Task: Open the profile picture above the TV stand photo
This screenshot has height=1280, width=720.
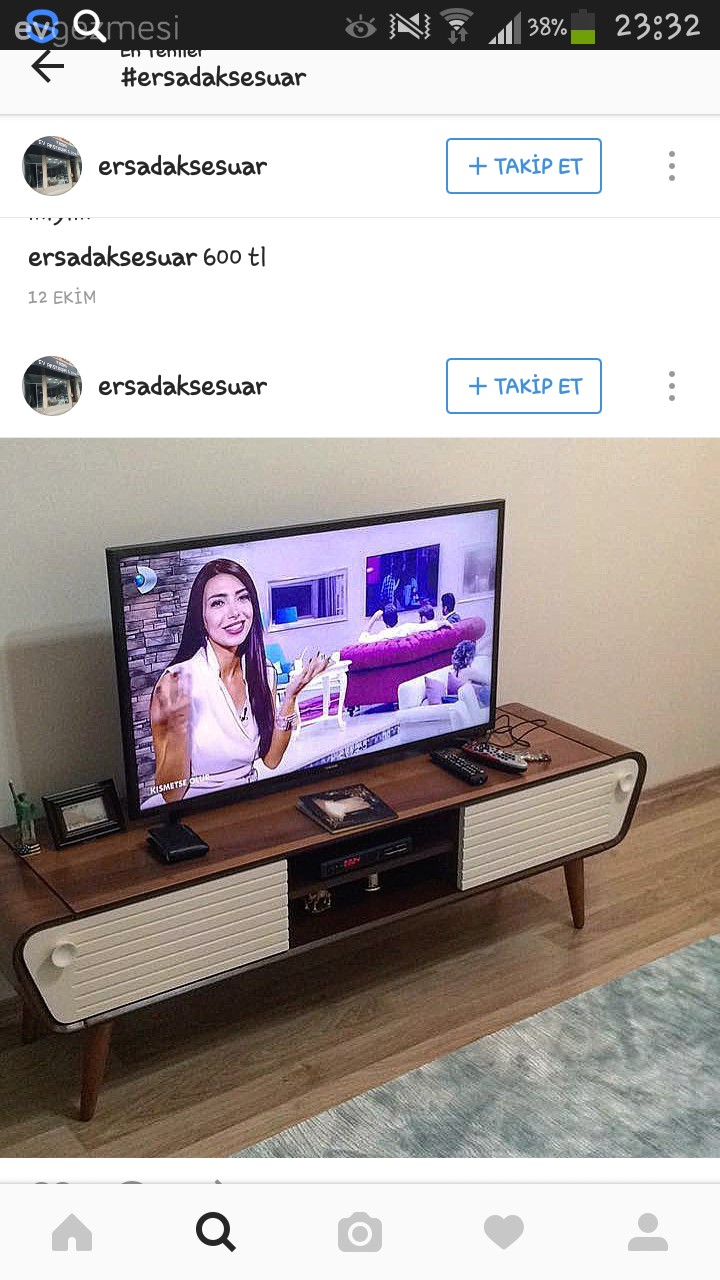Action: pyautogui.click(x=52, y=386)
